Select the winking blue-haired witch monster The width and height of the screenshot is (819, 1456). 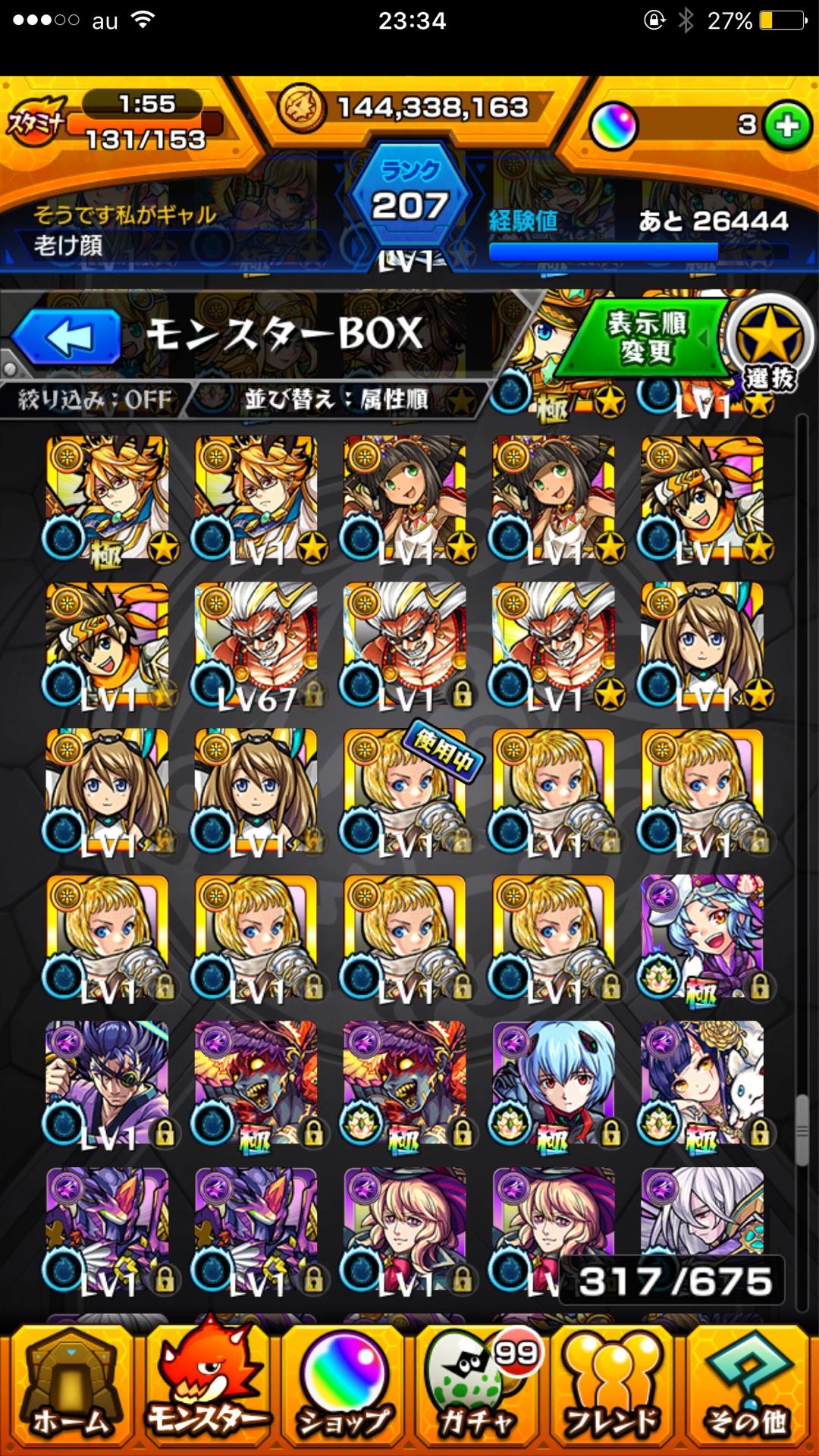click(x=702, y=937)
